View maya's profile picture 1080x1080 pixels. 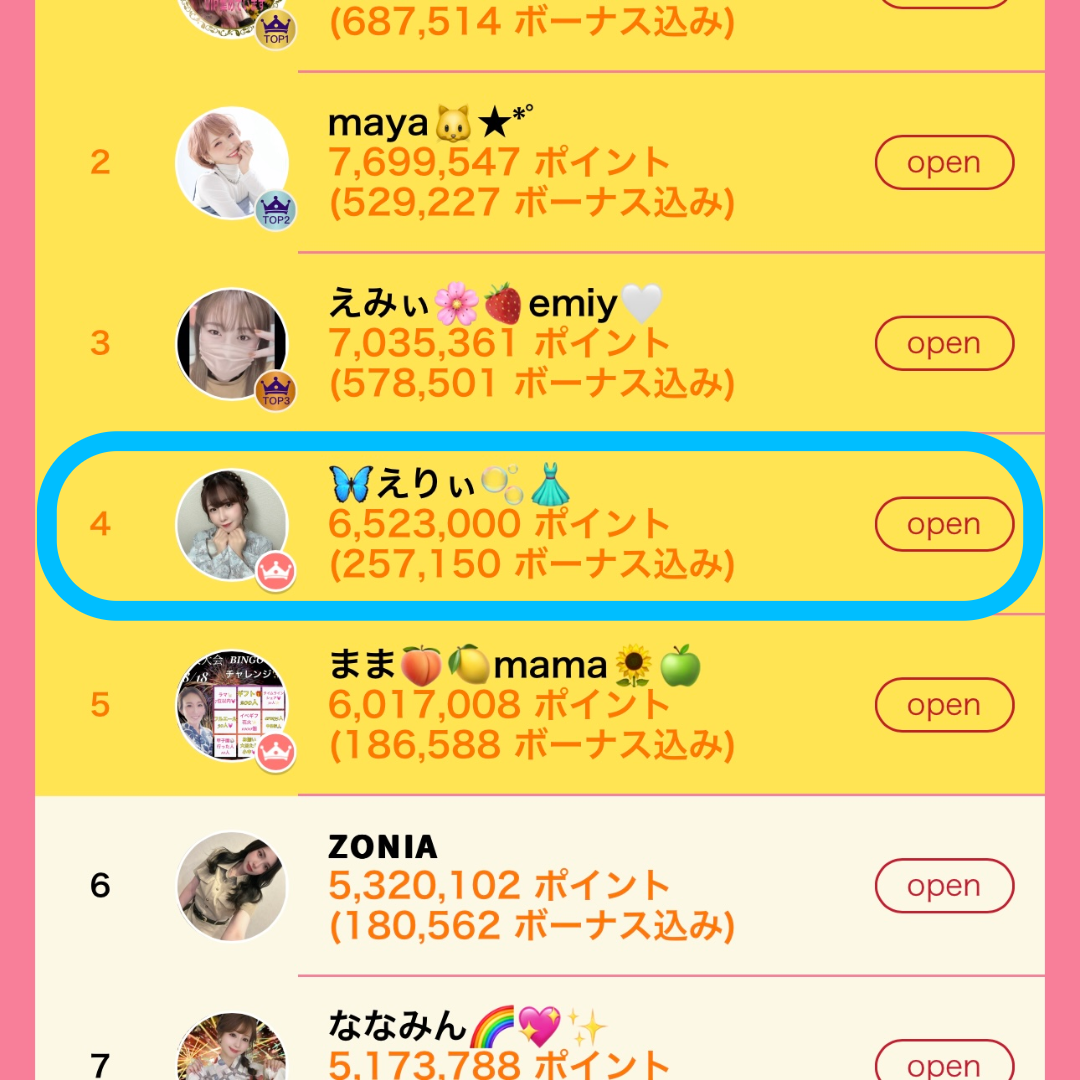click(232, 163)
